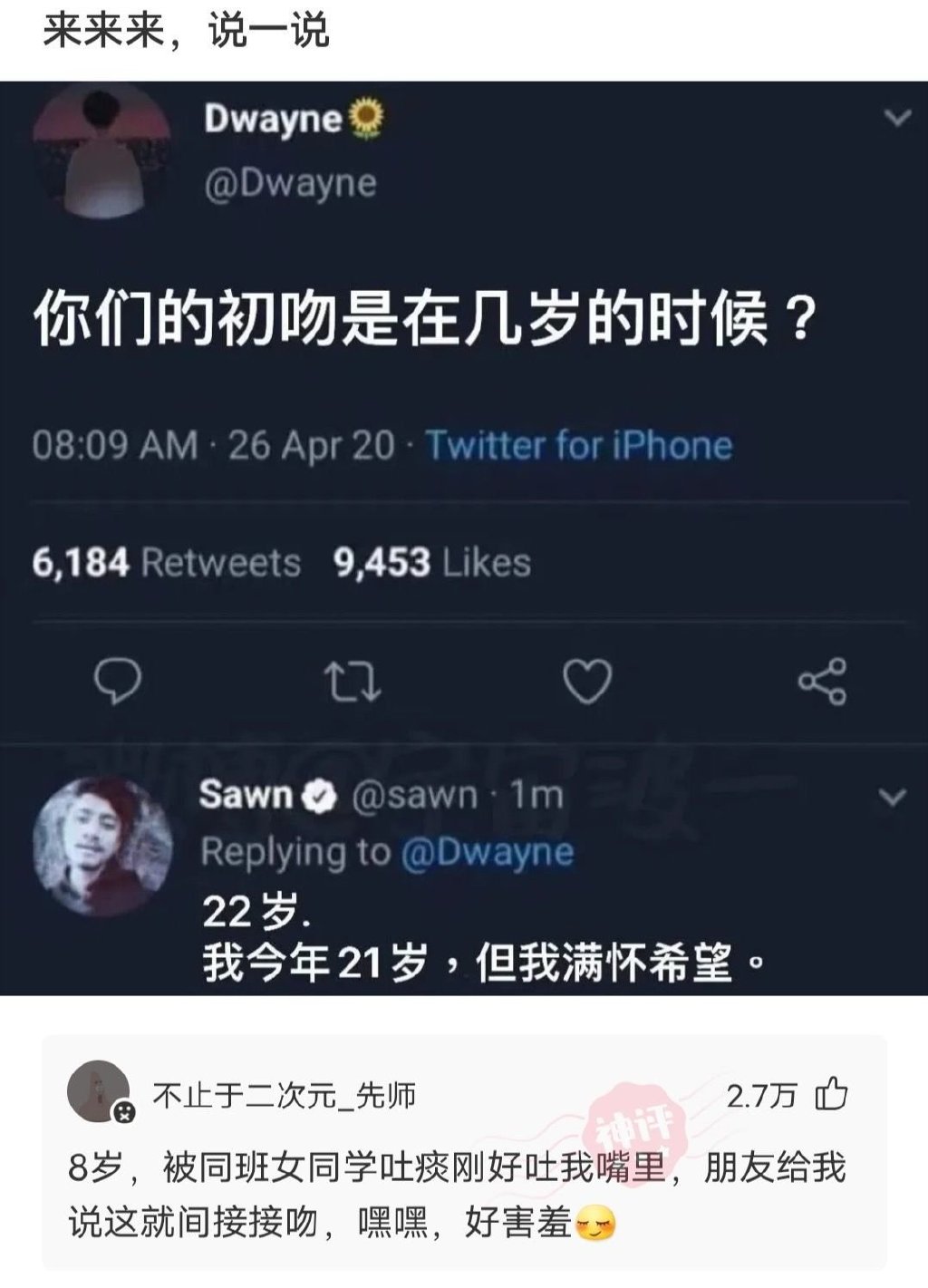Like the comment by 不止于二次元_先师
The width and height of the screenshot is (928, 1288).
[x=830, y=1096]
